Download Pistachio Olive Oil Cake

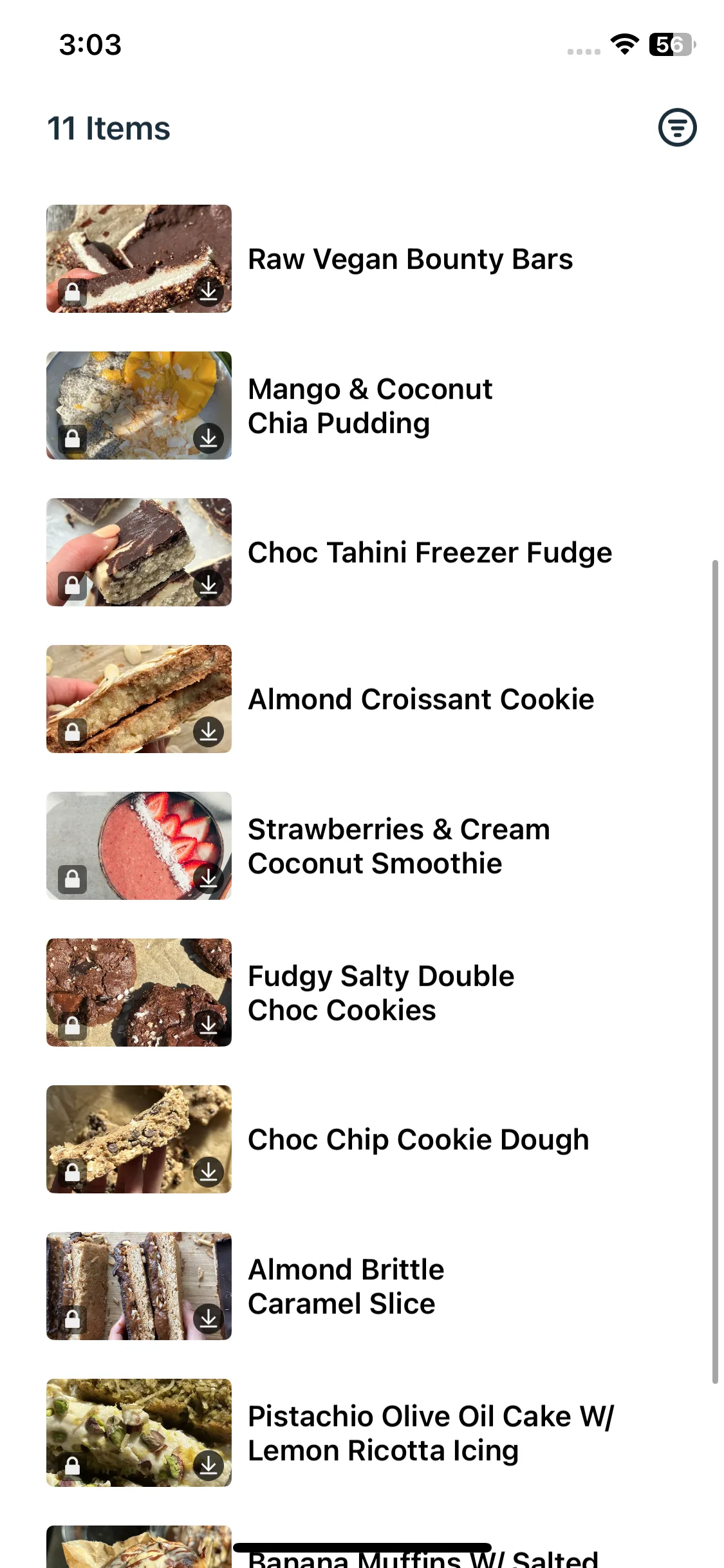coord(209,1466)
